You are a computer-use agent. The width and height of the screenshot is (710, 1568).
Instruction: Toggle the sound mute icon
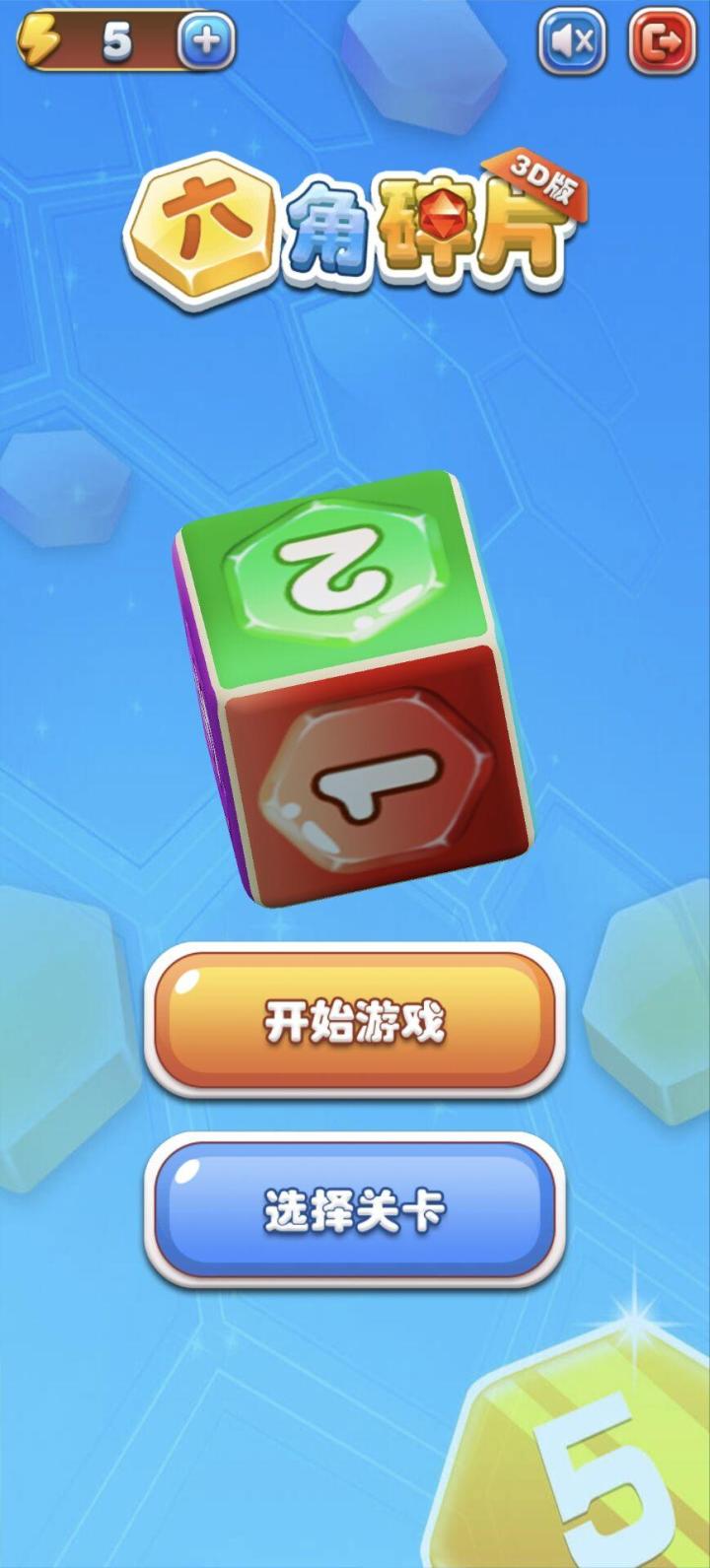tap(572, 41)
